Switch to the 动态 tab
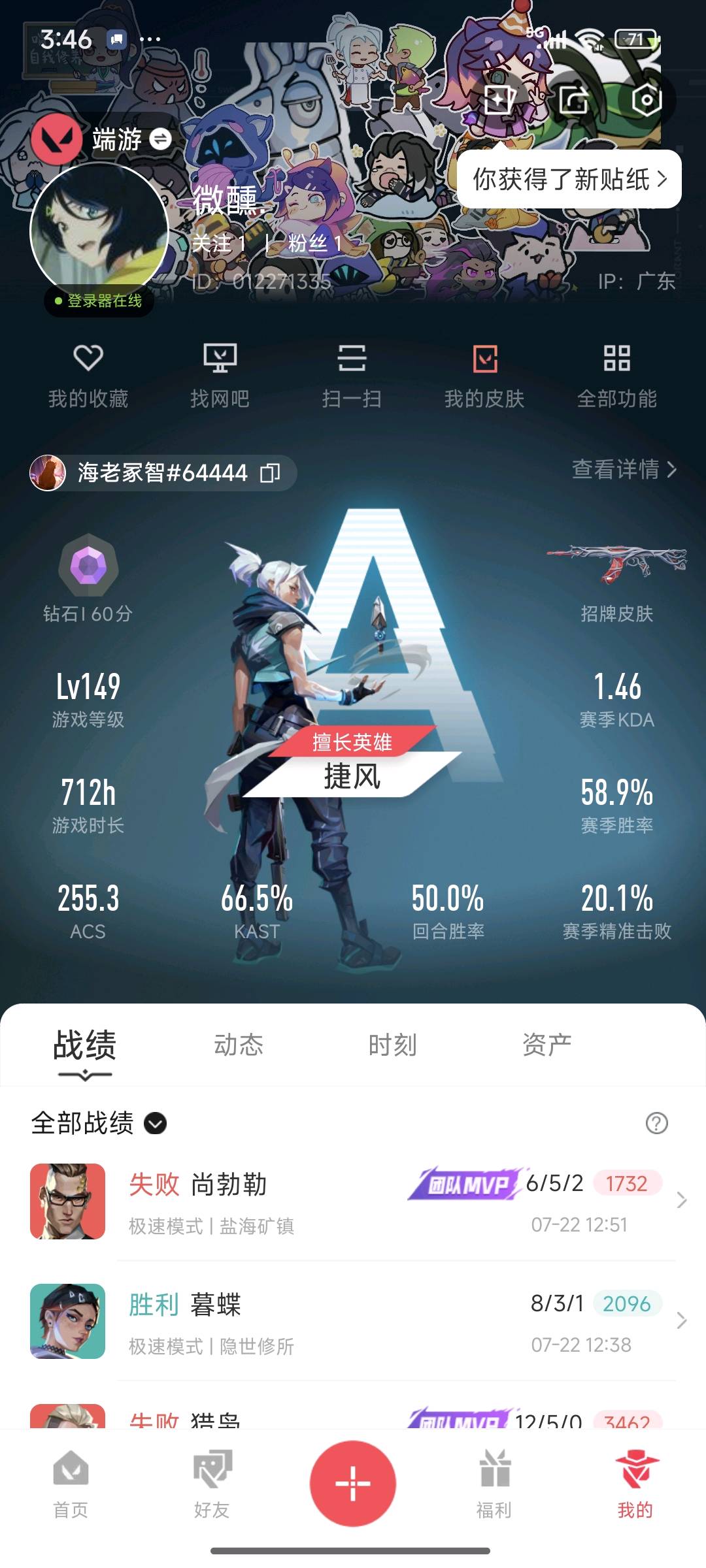This screenshot has width=706, height=1568. pos(239,1045)
